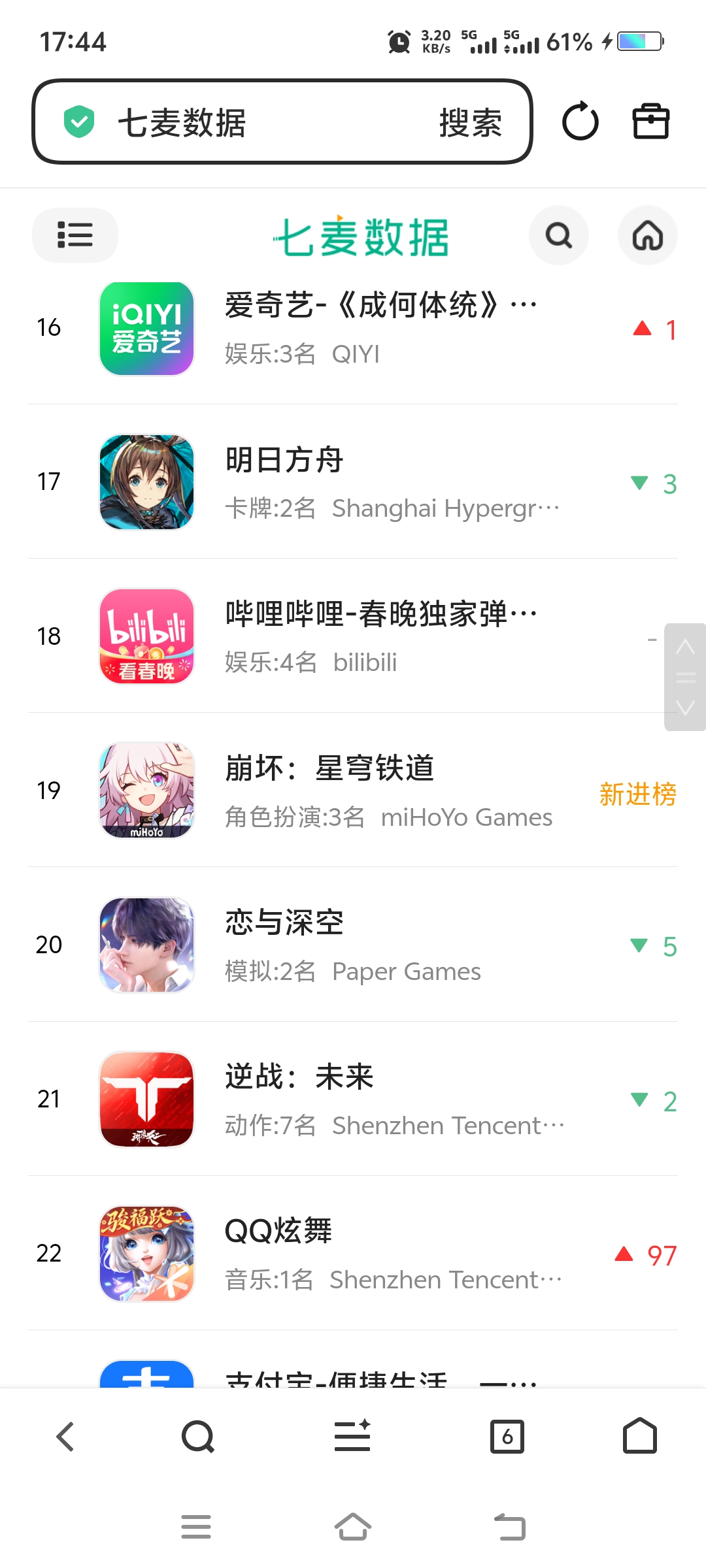Open the 恋与深空 app entry

(x=353, y=945)
